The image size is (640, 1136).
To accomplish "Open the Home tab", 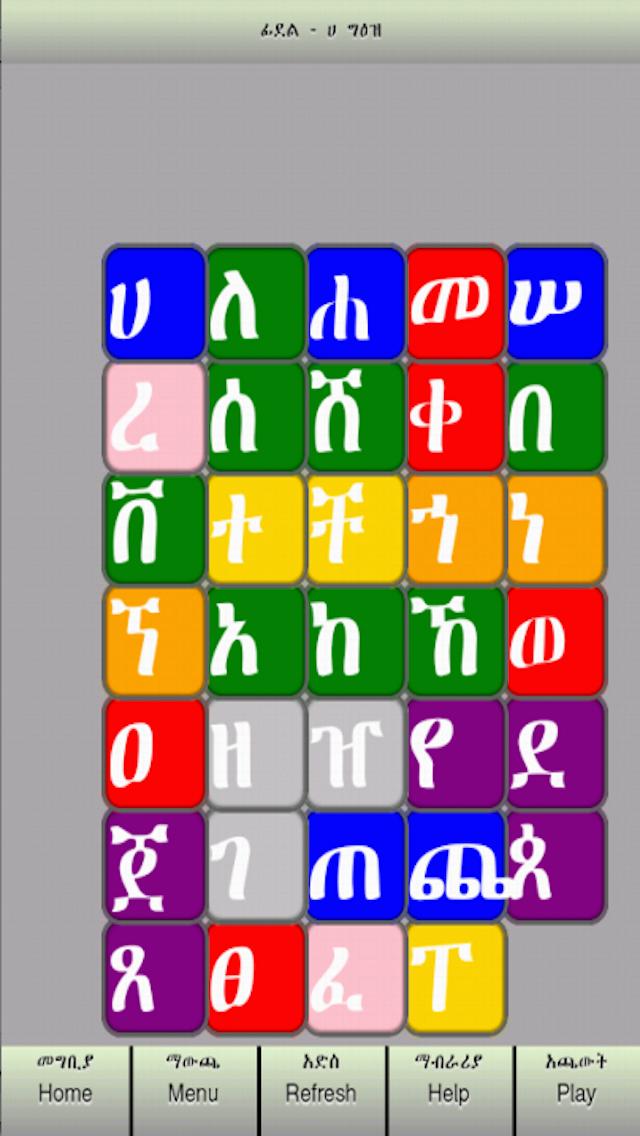I will tap(65, 1081).
